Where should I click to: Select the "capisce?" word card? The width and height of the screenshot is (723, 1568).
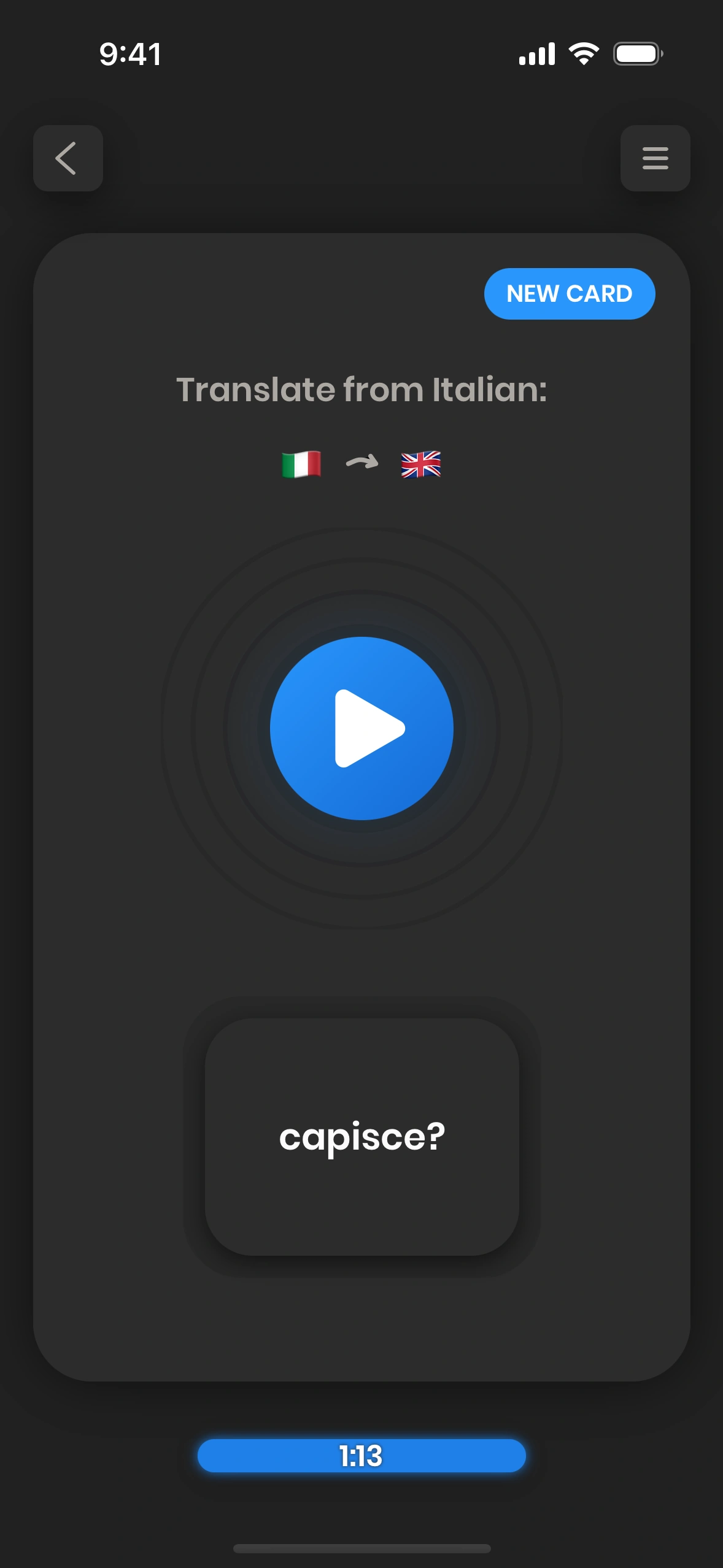361,1137
